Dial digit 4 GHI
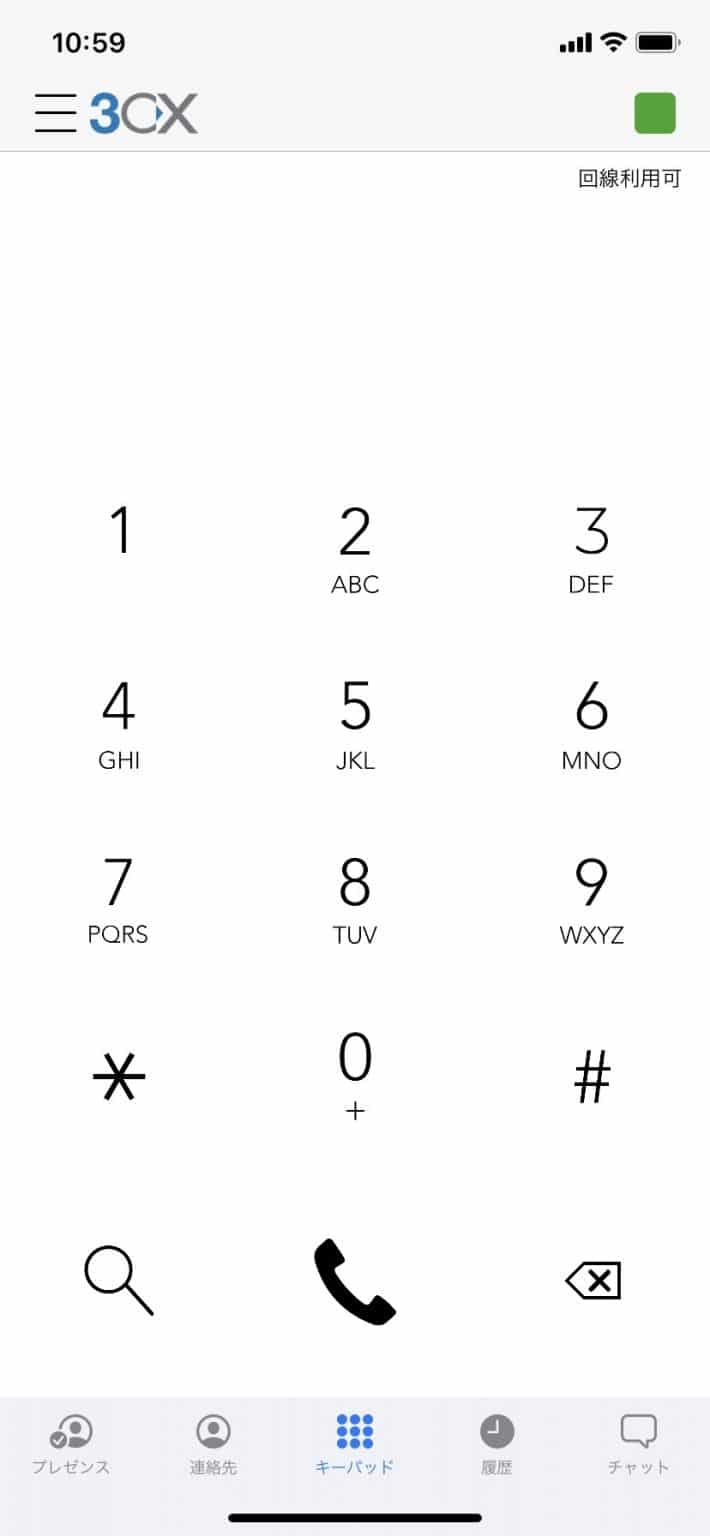710x1536 pixels. coord(119,723)
